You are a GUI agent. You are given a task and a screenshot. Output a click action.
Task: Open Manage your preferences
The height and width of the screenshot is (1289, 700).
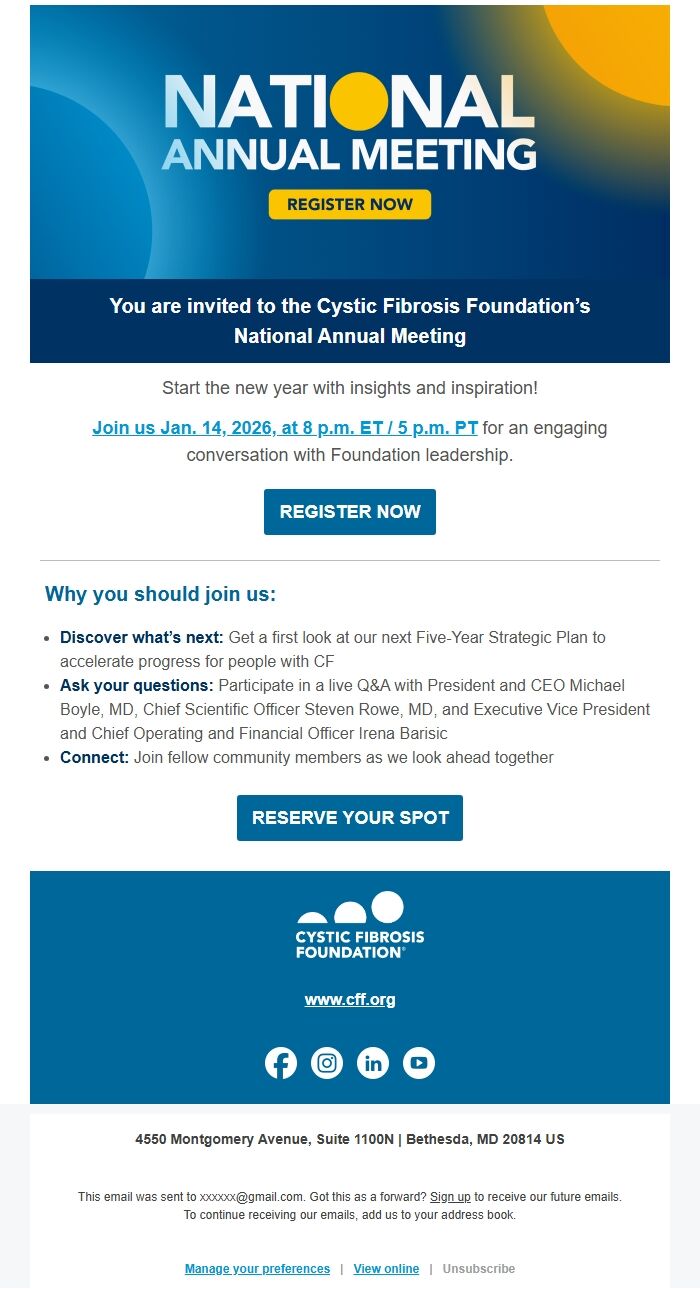pyautogui.click(x=257, y=1269)
